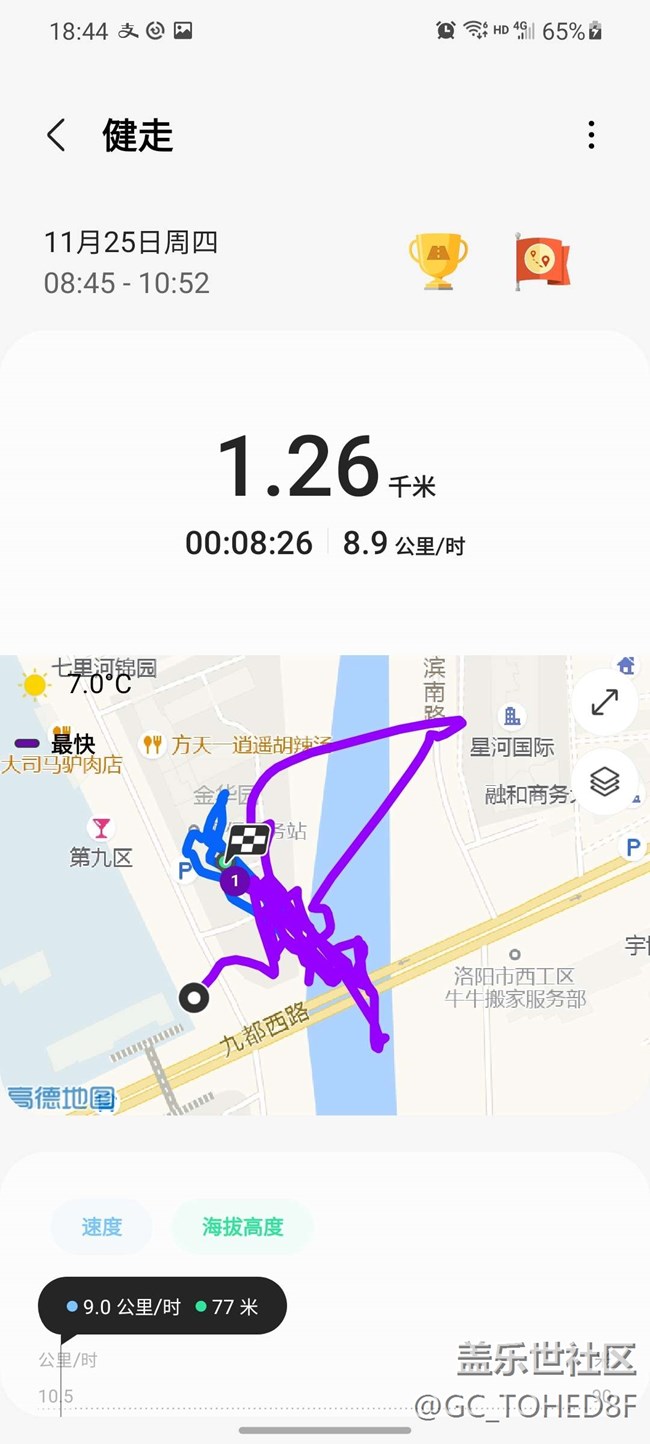The image size is (650, 1444).
Task: Select the 海拔高度 chart chip
Action: click(243, 1226)
